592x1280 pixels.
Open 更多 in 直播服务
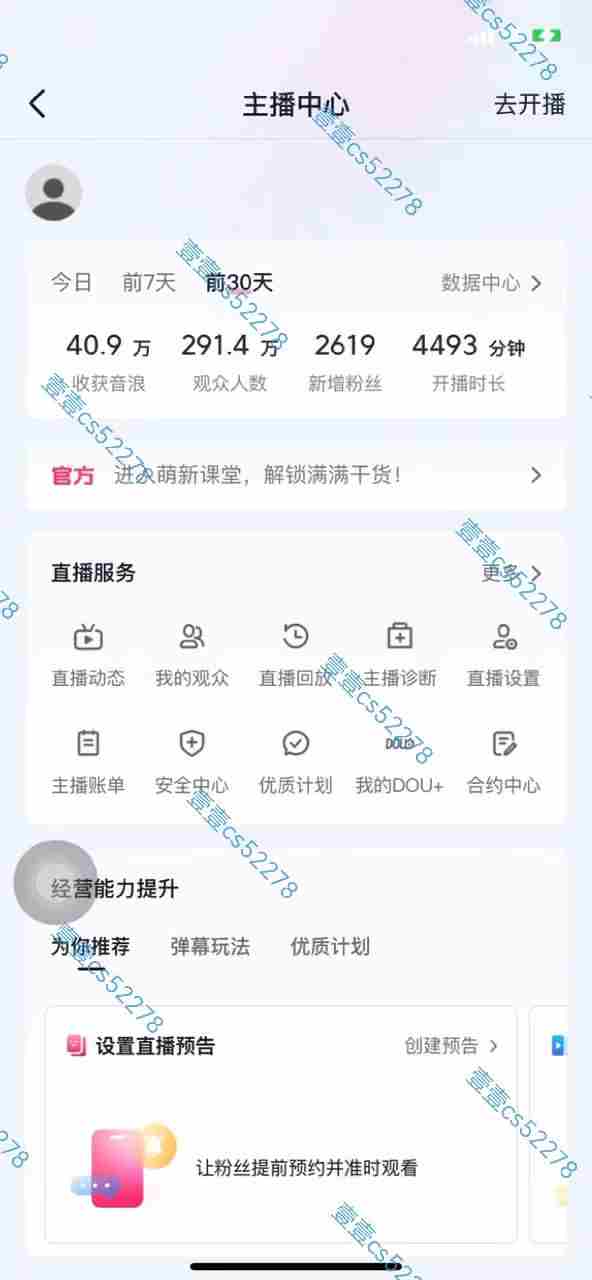point(512,573)
